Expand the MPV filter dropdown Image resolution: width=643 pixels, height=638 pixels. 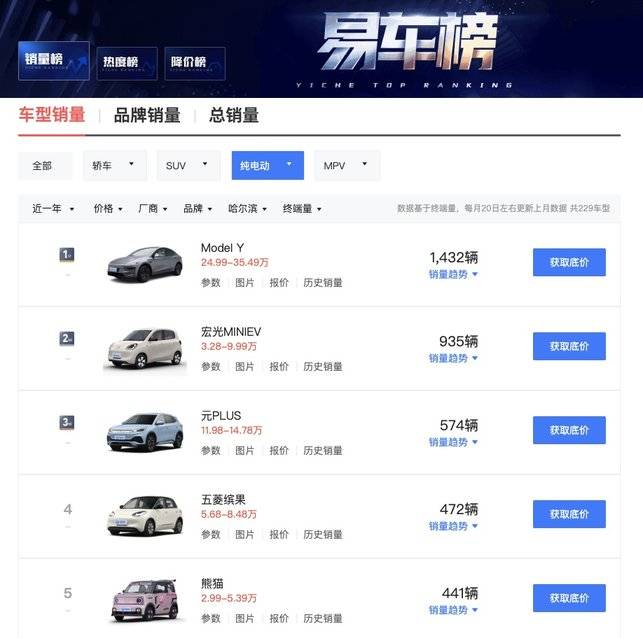pos(346,166)
